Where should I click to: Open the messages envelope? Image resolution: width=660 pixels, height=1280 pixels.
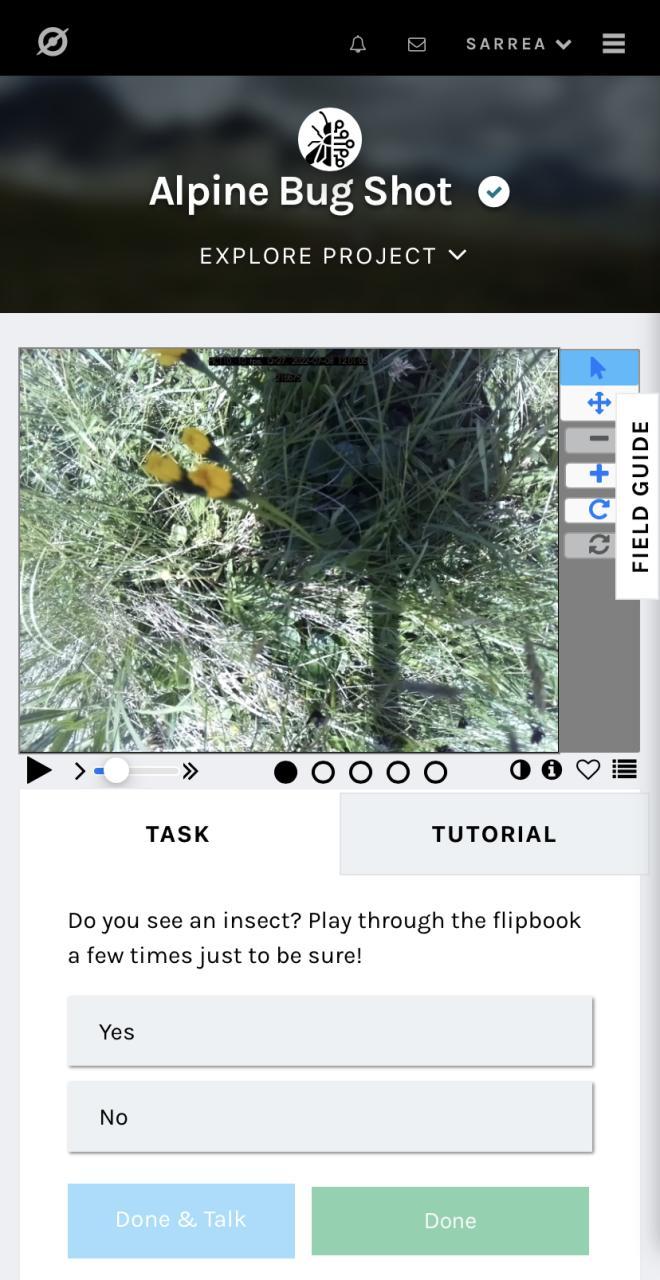pos(417,44)
